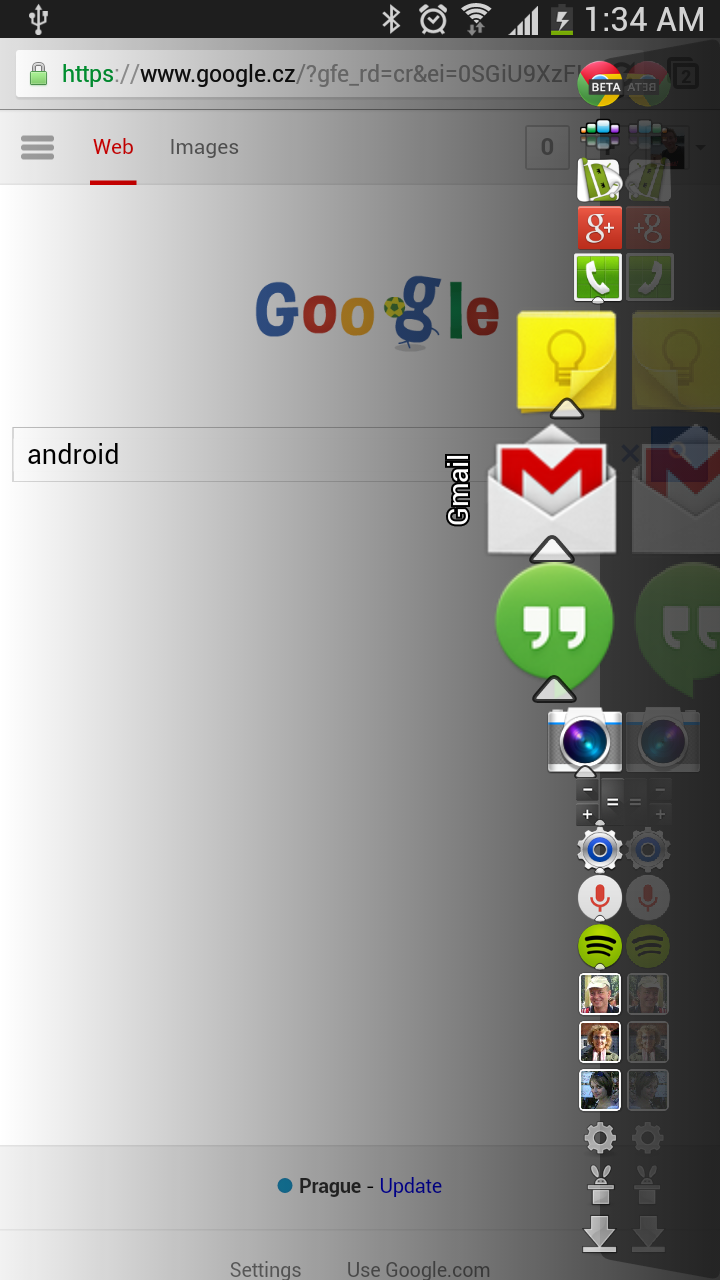Image resolution: width=720 pixels, height=1280 pixels.
Task: Open the Google hamburger menu
Action: coord(37,147)
